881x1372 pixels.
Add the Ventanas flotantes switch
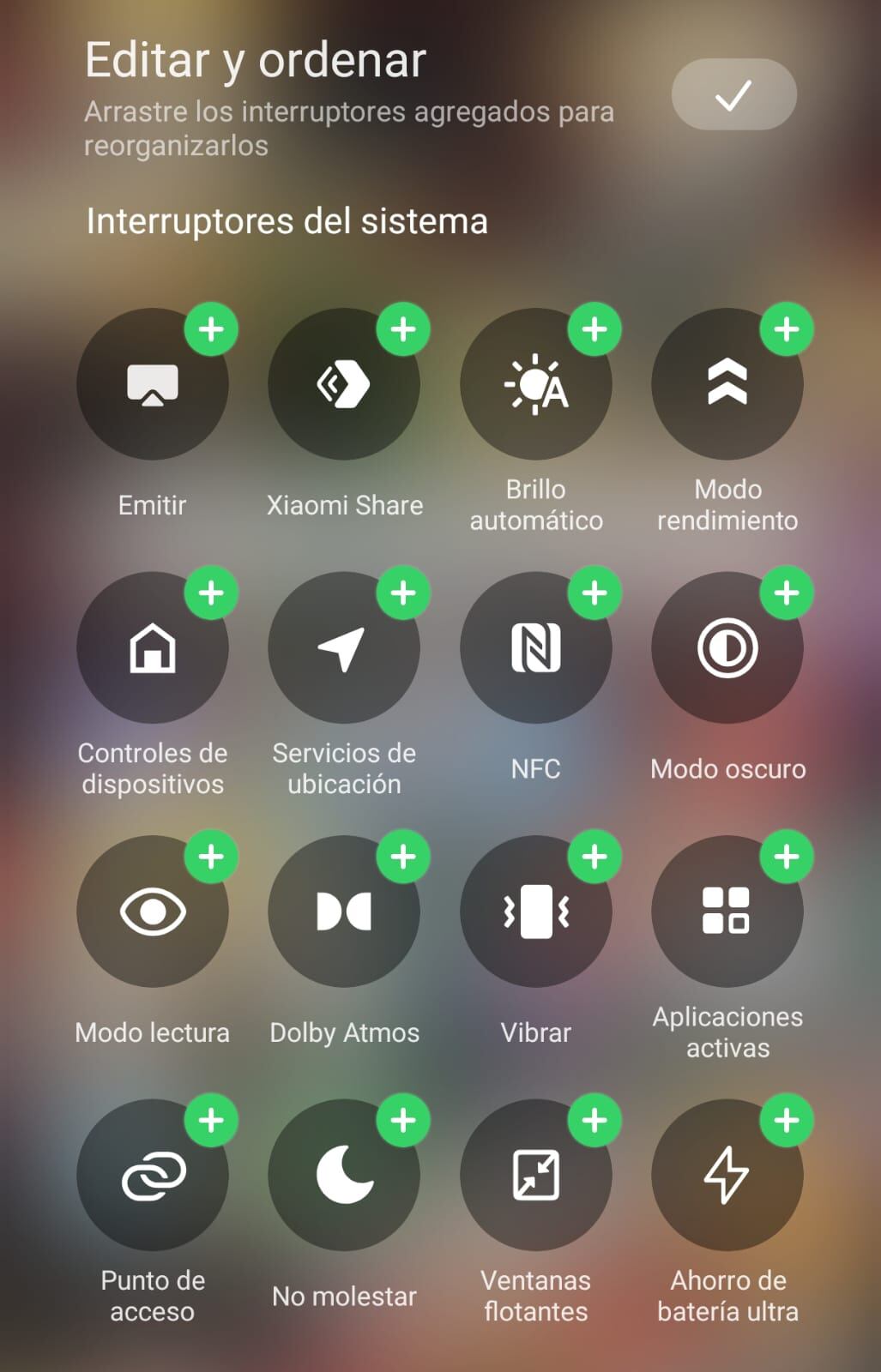[x=594, y=1120]
